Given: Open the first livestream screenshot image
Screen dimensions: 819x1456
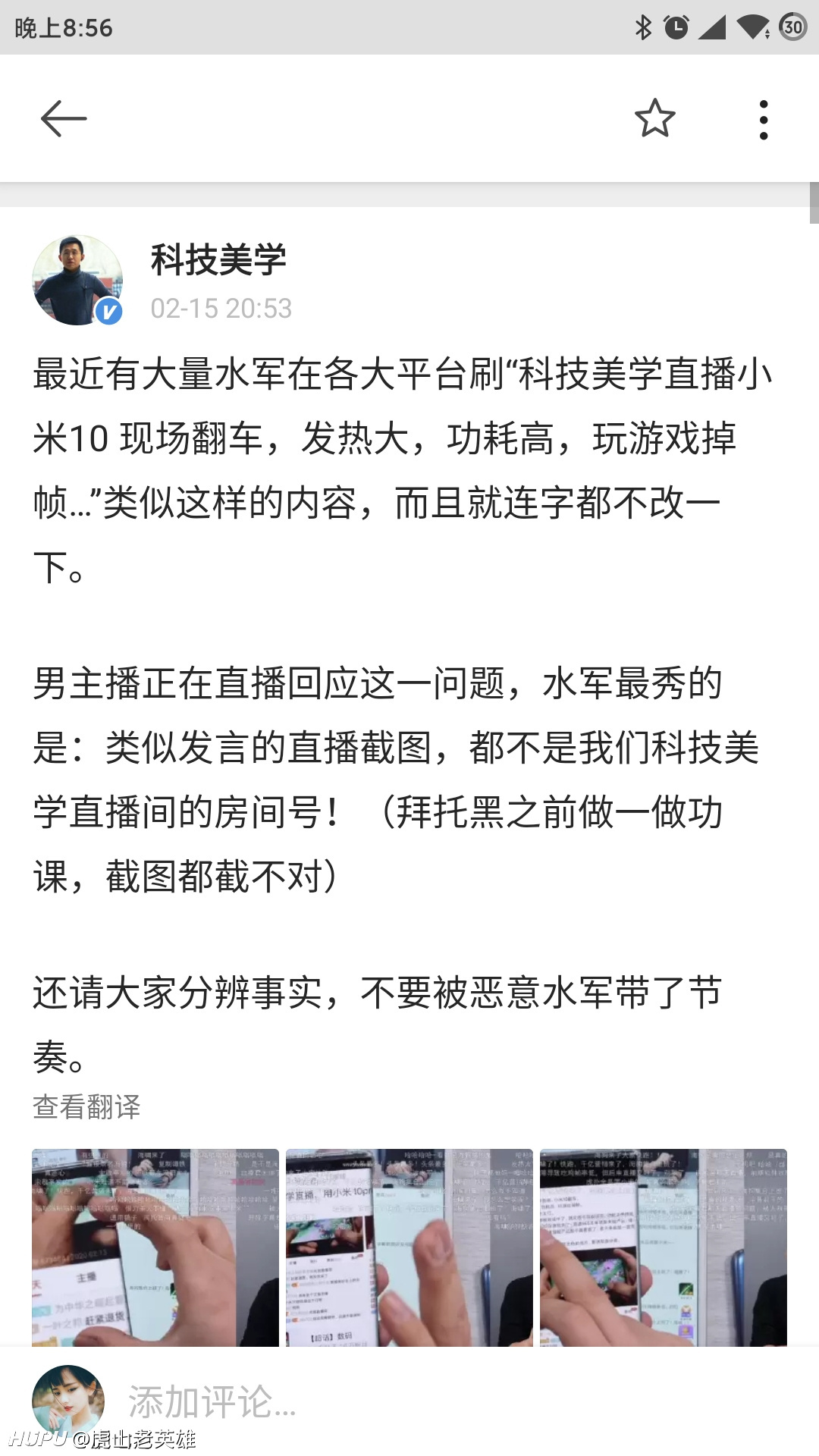Looking at the screenshot, I should tap(155, 1247).
